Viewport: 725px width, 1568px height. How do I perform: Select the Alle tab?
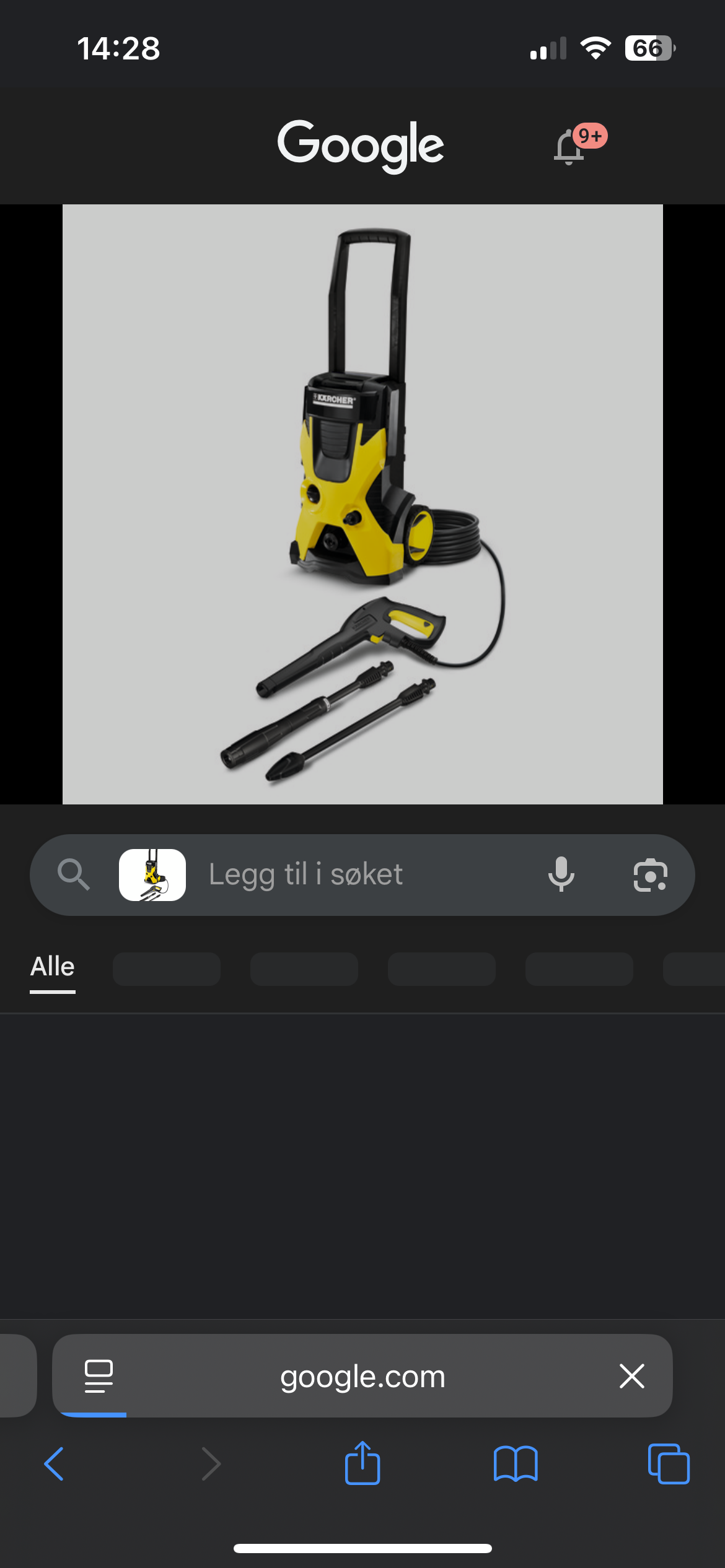click(53, 967)
